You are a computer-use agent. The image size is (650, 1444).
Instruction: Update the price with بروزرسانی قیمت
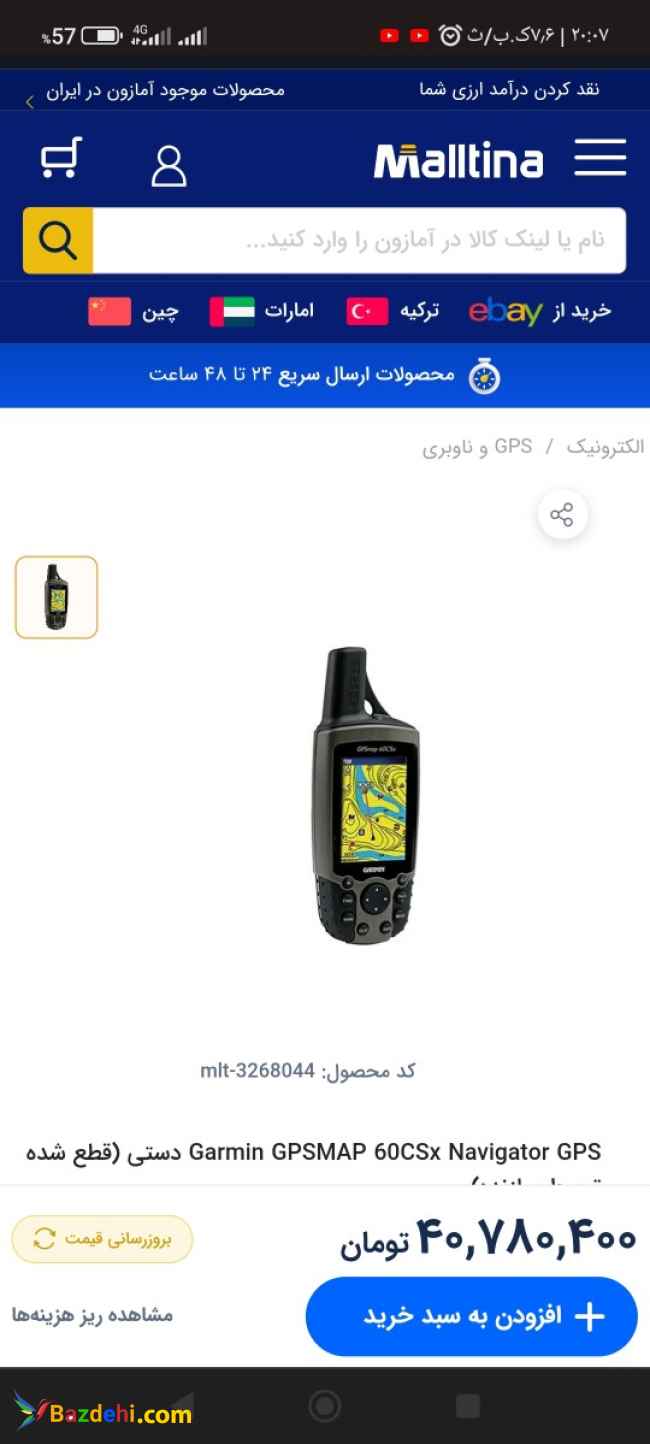[102, 1239]
